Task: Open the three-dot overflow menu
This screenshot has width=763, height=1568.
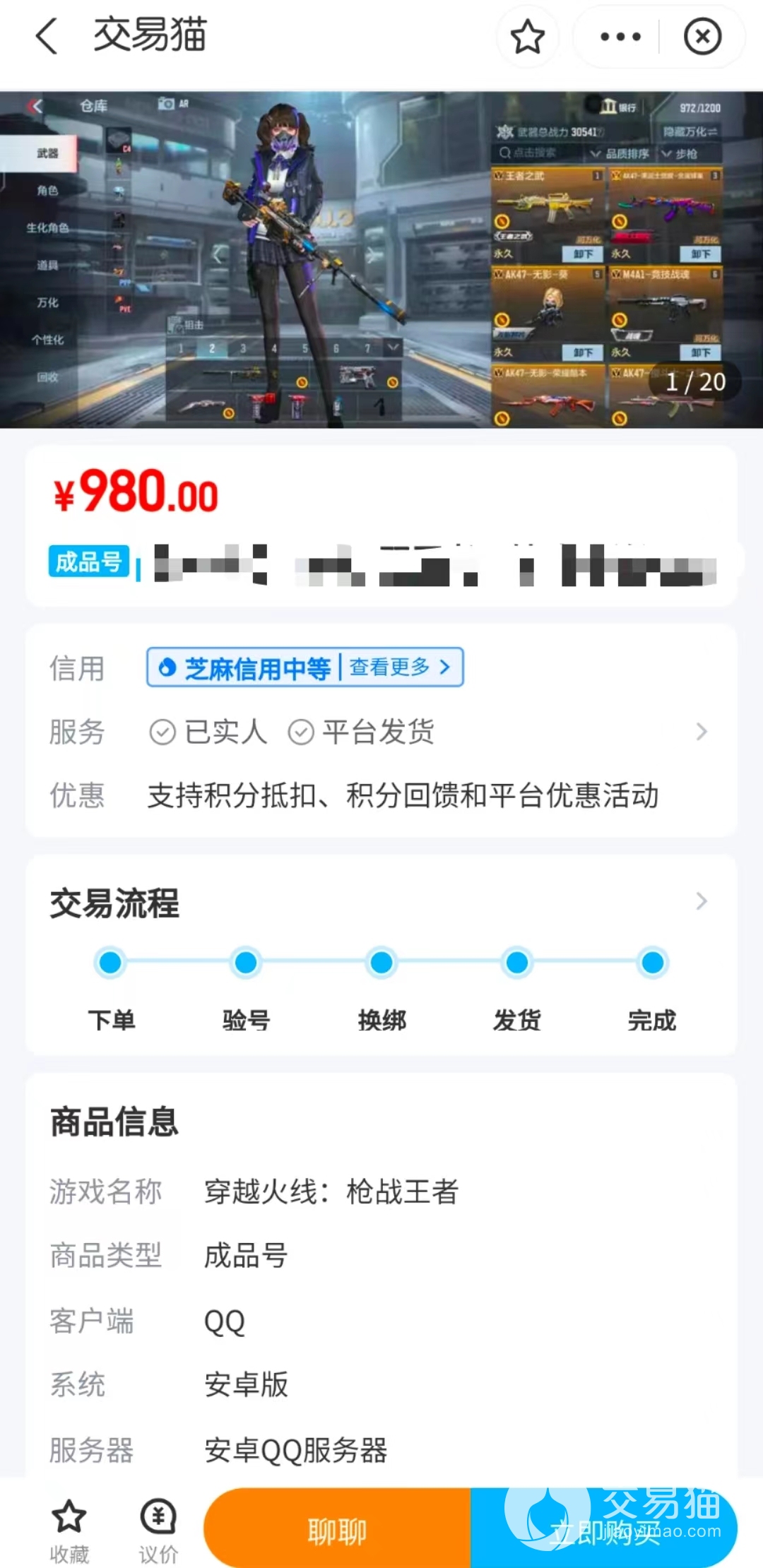Action: click(x=620, y=37)
